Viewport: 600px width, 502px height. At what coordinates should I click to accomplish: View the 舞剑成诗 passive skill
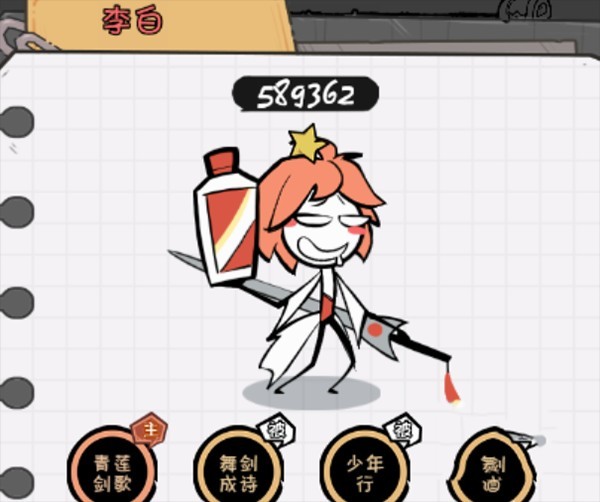239,468
